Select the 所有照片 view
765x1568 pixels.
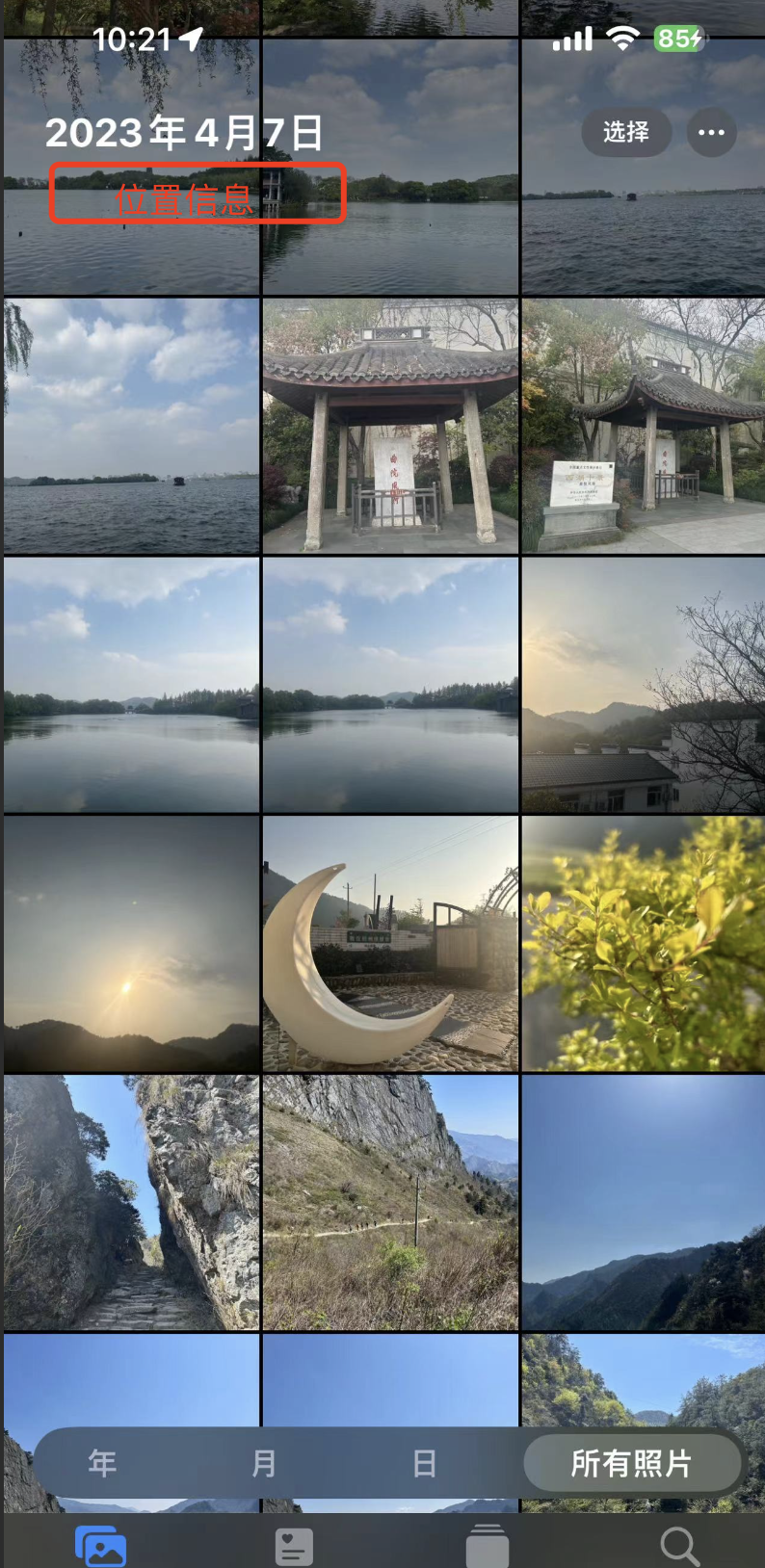pyautogui.click(x=631, y=1463)
